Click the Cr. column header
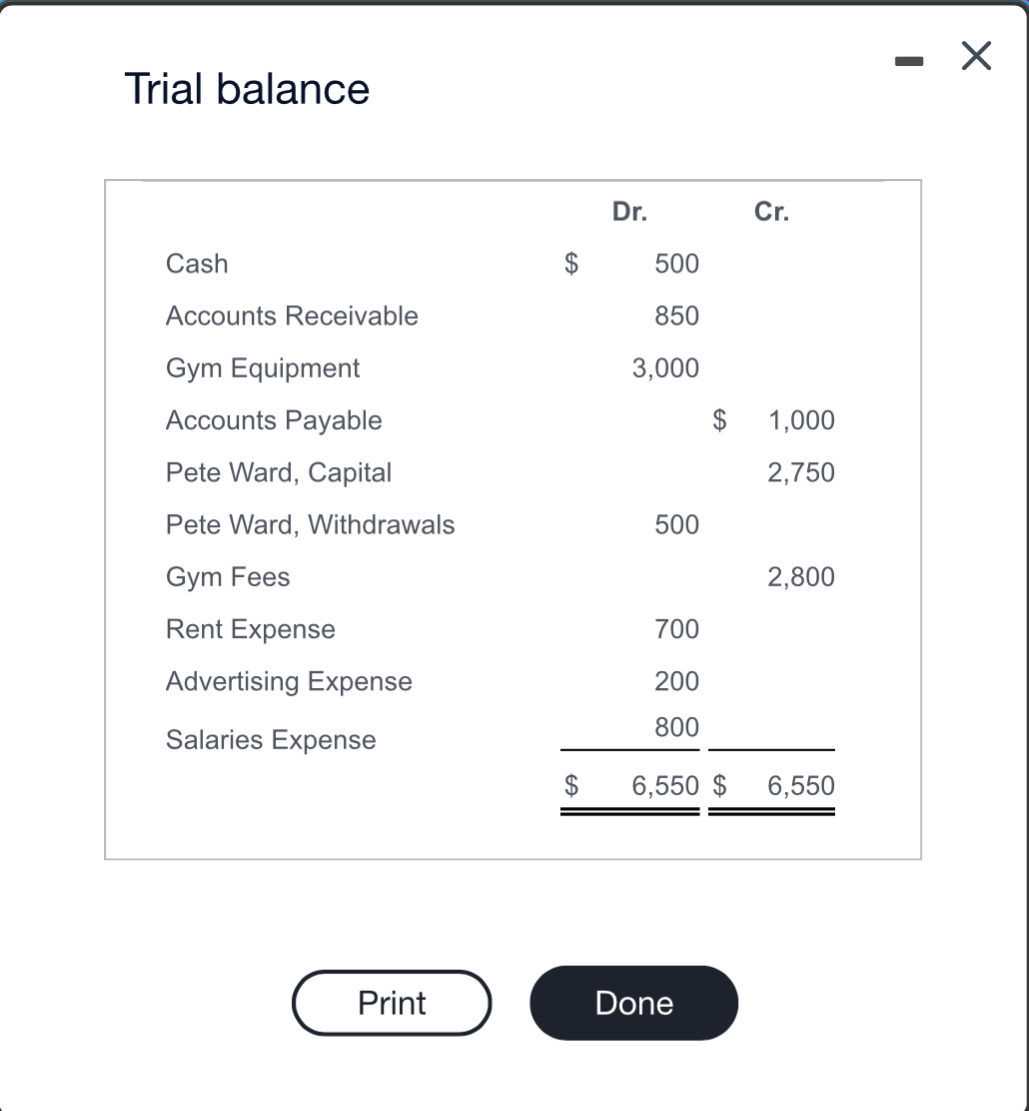This screenshot has width=1029, height=1111. click(x=773, y=211)
